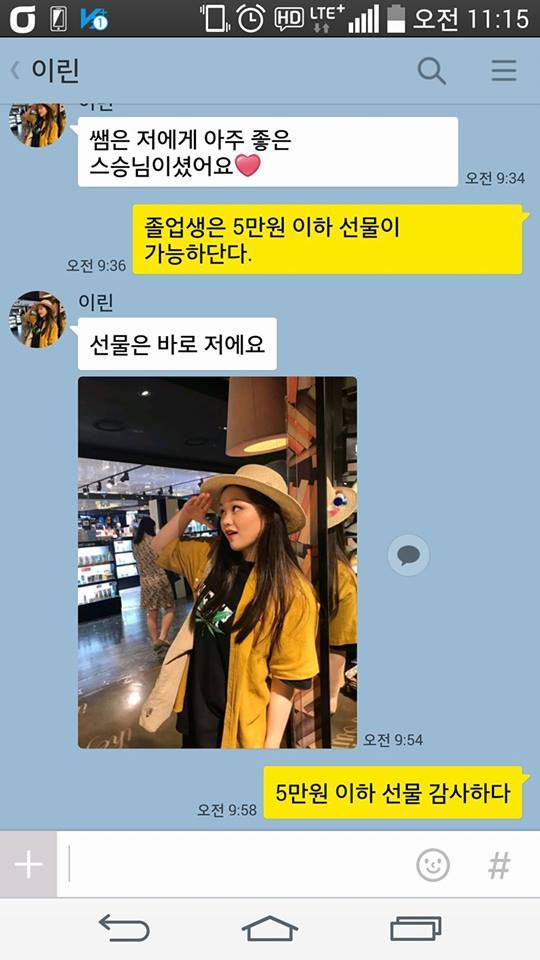Open 이린's profile picture above the photo
This screenshot has width=540, height=960.
37,320
